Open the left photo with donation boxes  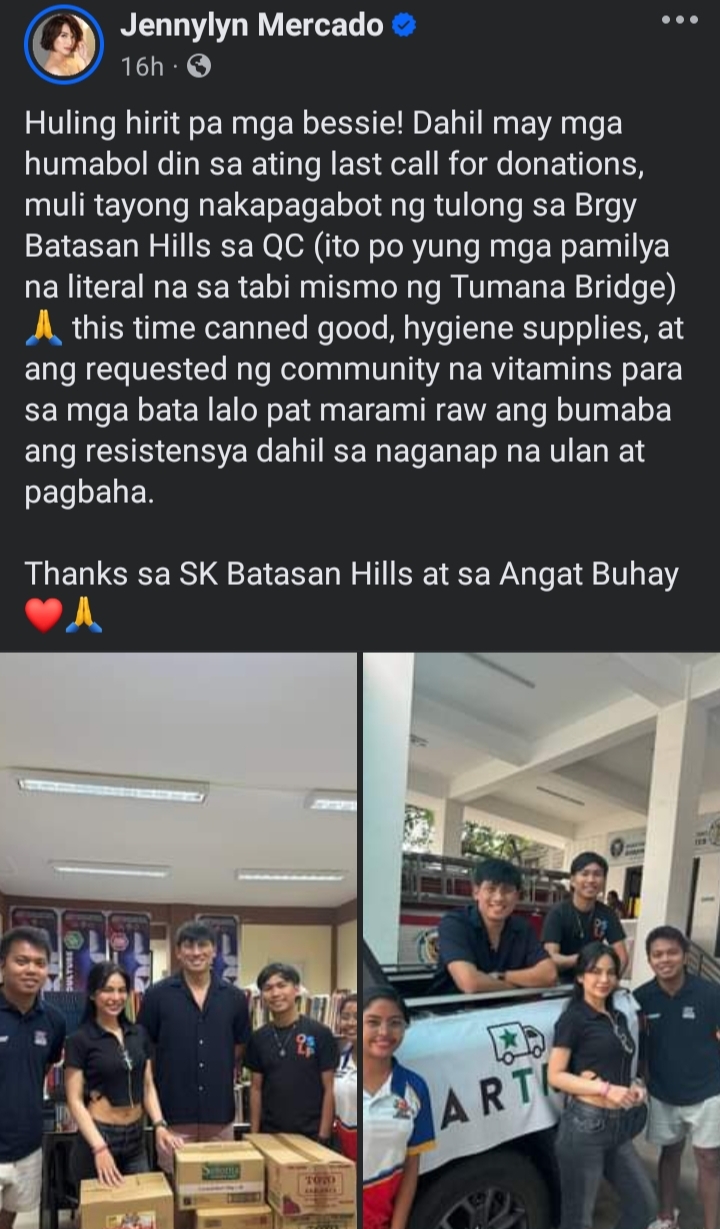pos(178,940)
